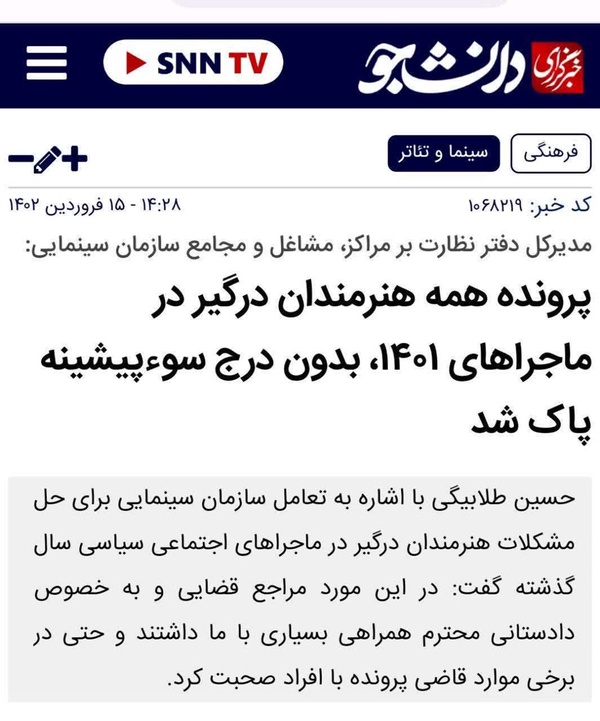Open SNN TV
Viewport: 600px width, 721px height.
coord(193,63)
